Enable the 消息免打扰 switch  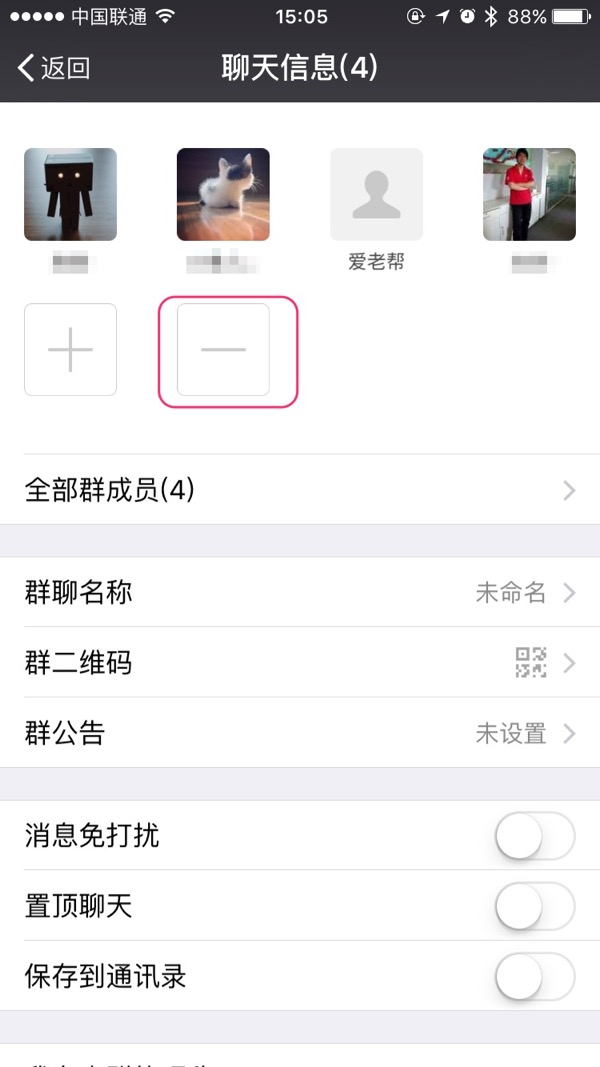click(x=535, y=836)
